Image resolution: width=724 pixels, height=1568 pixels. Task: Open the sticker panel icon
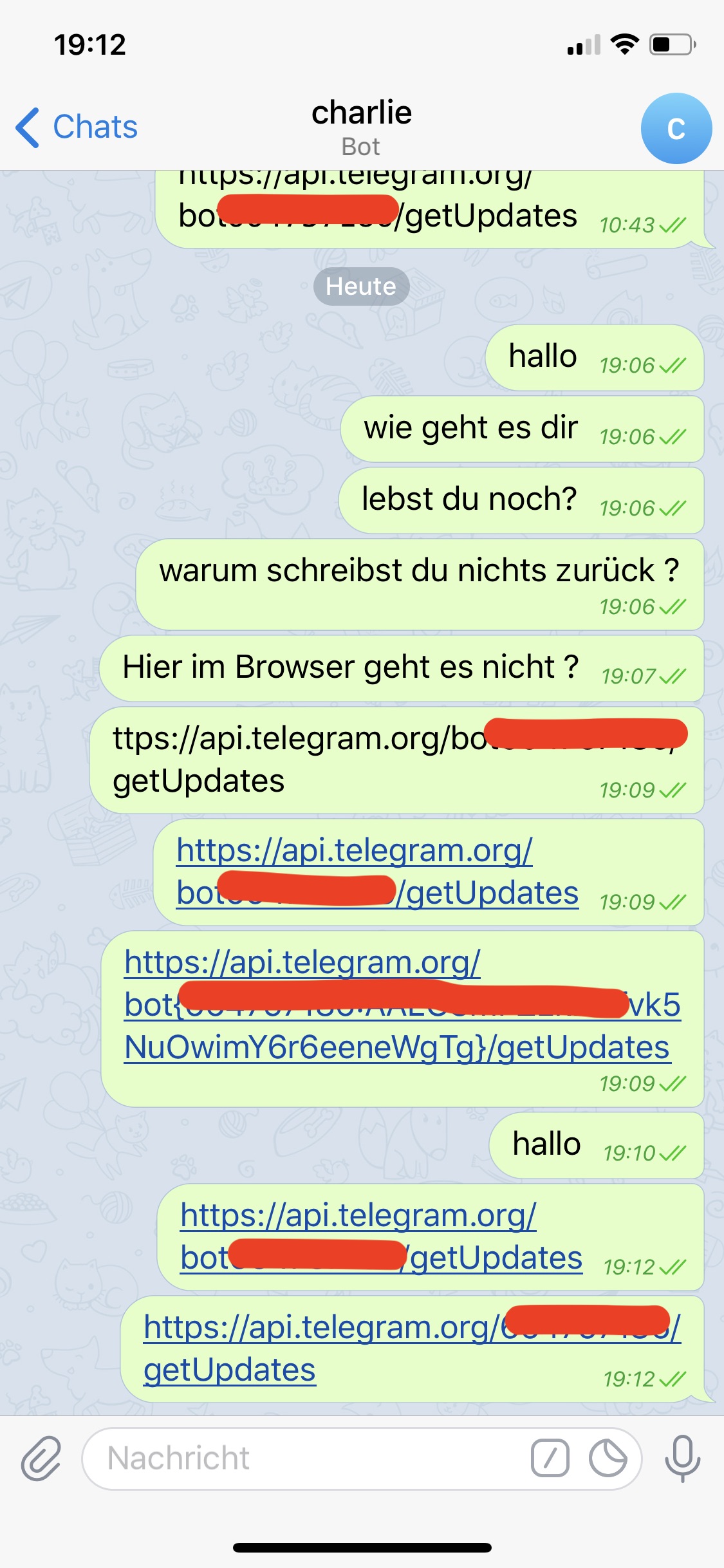pyautogui.click(x=608, y=1458)
